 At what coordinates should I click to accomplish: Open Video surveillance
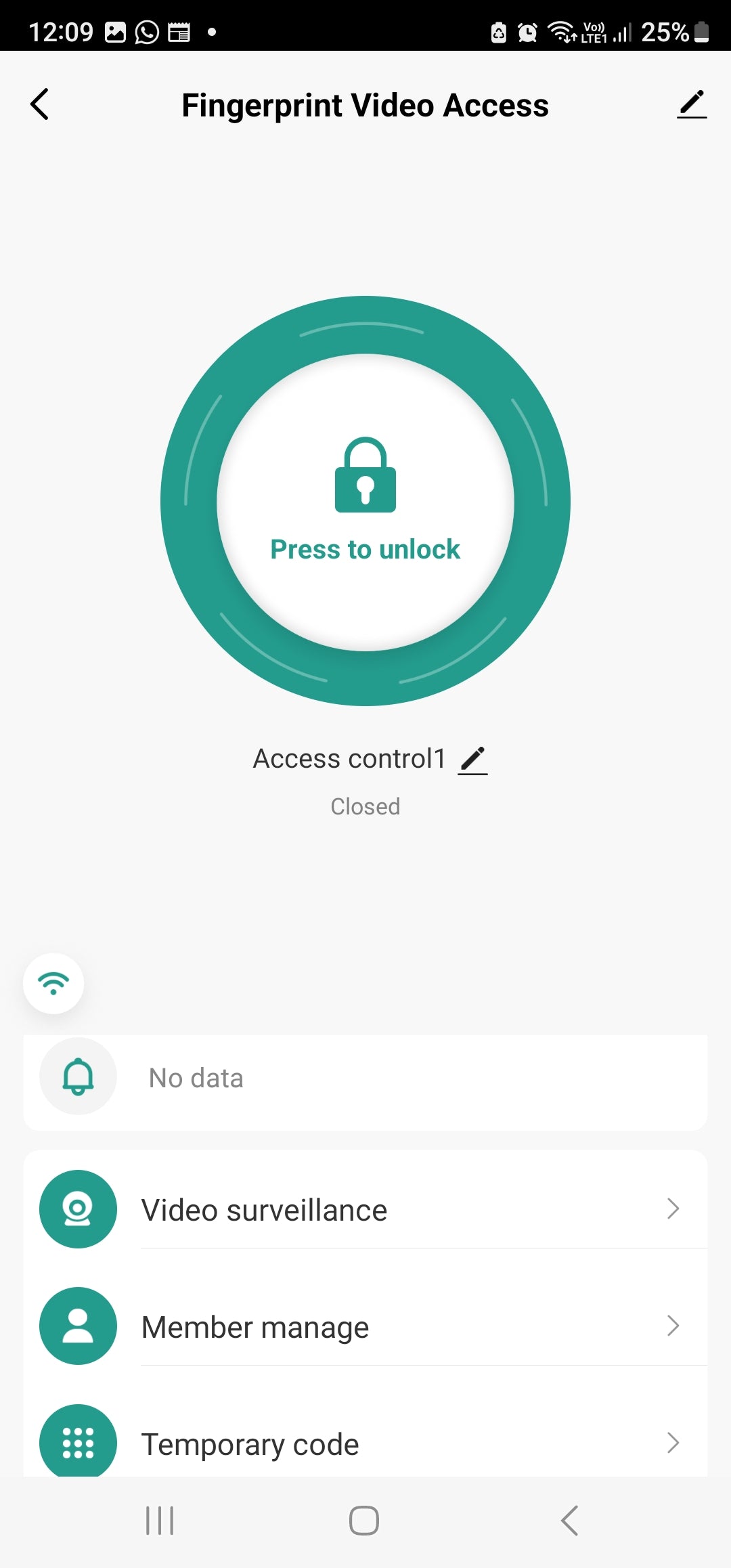(365, 1210)
